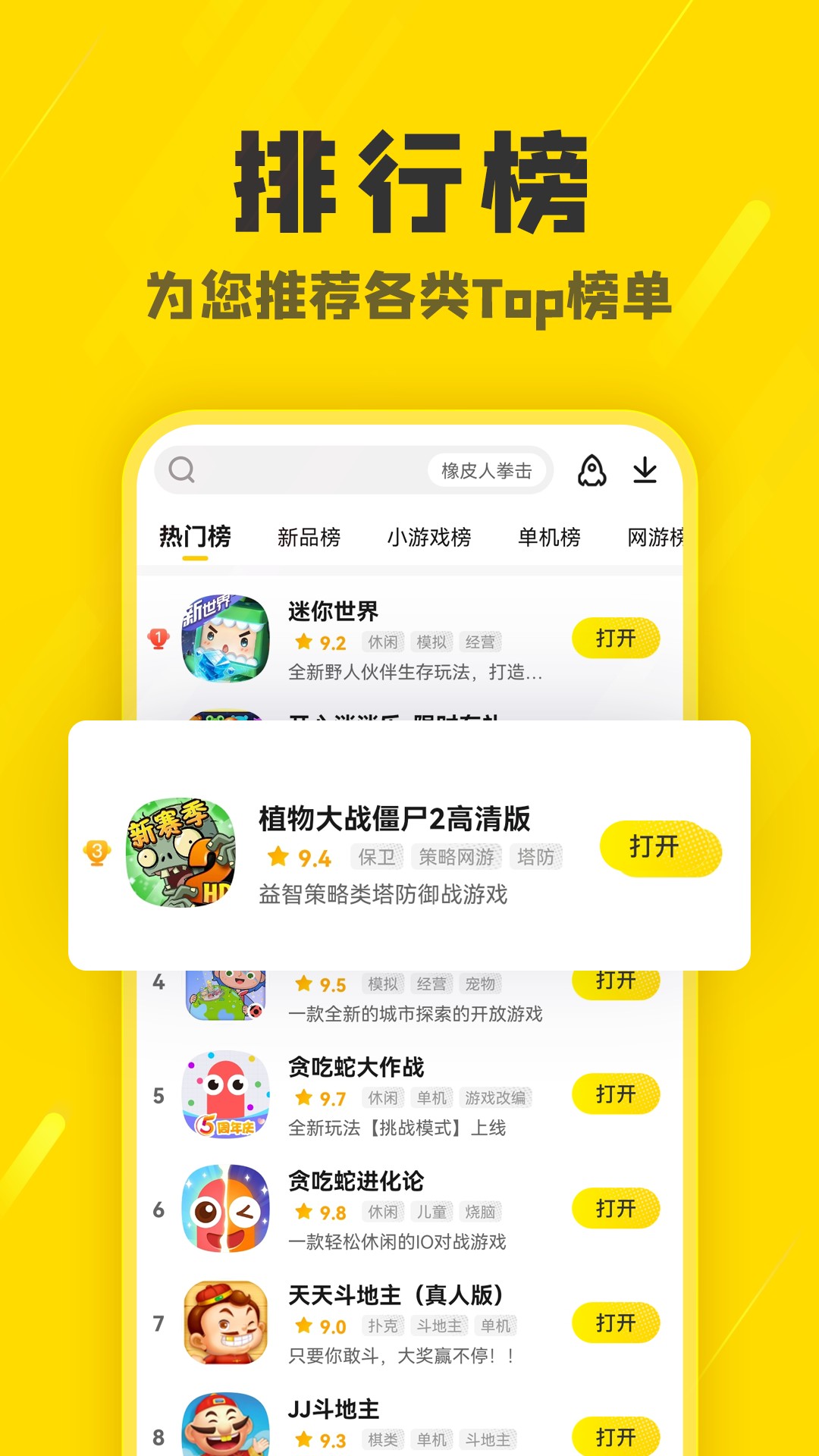Tap the 植物大战僵尸2高清版 app icon
The width and height of the screenshot is (819, 1456).
click(x=182, y=852)
